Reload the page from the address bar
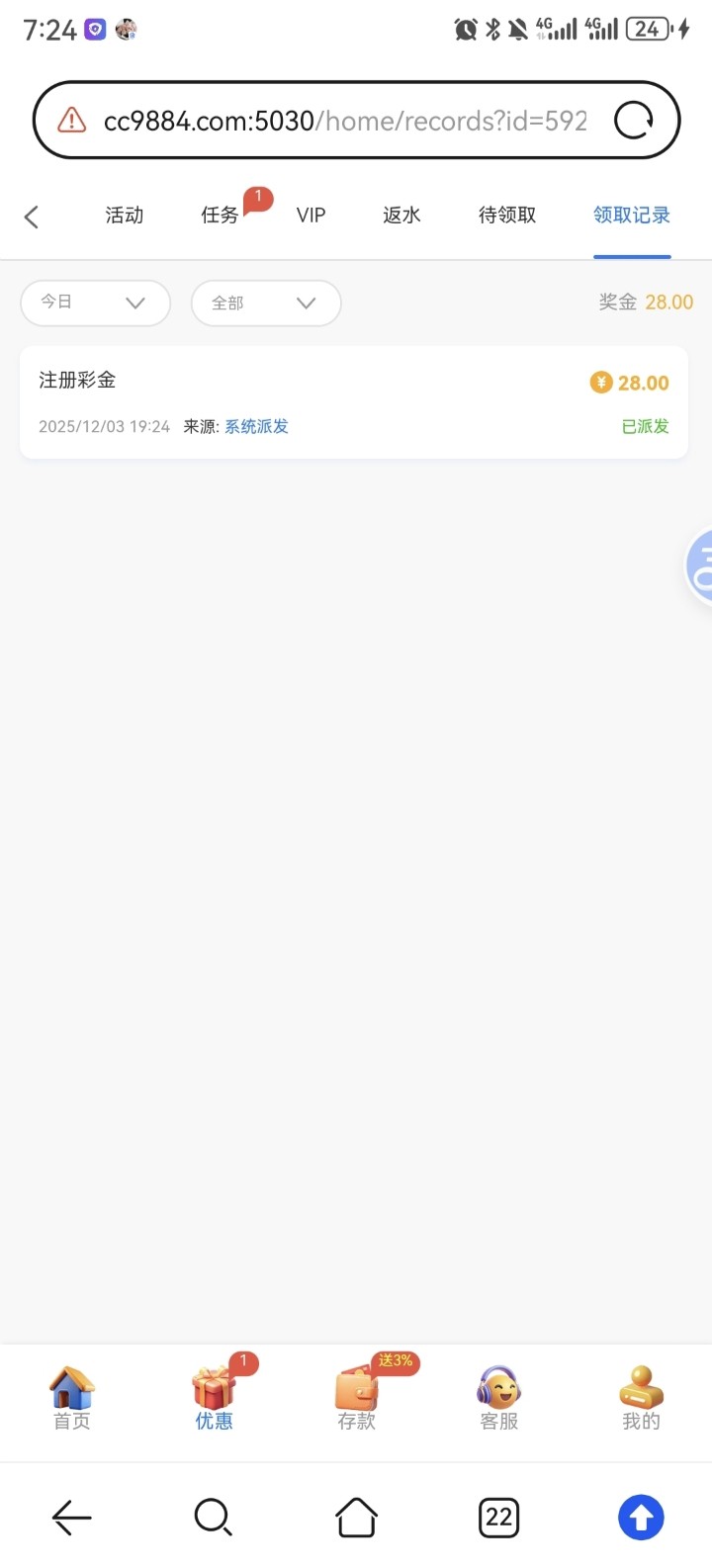712x1568 pixels. (x=634, y=121)
